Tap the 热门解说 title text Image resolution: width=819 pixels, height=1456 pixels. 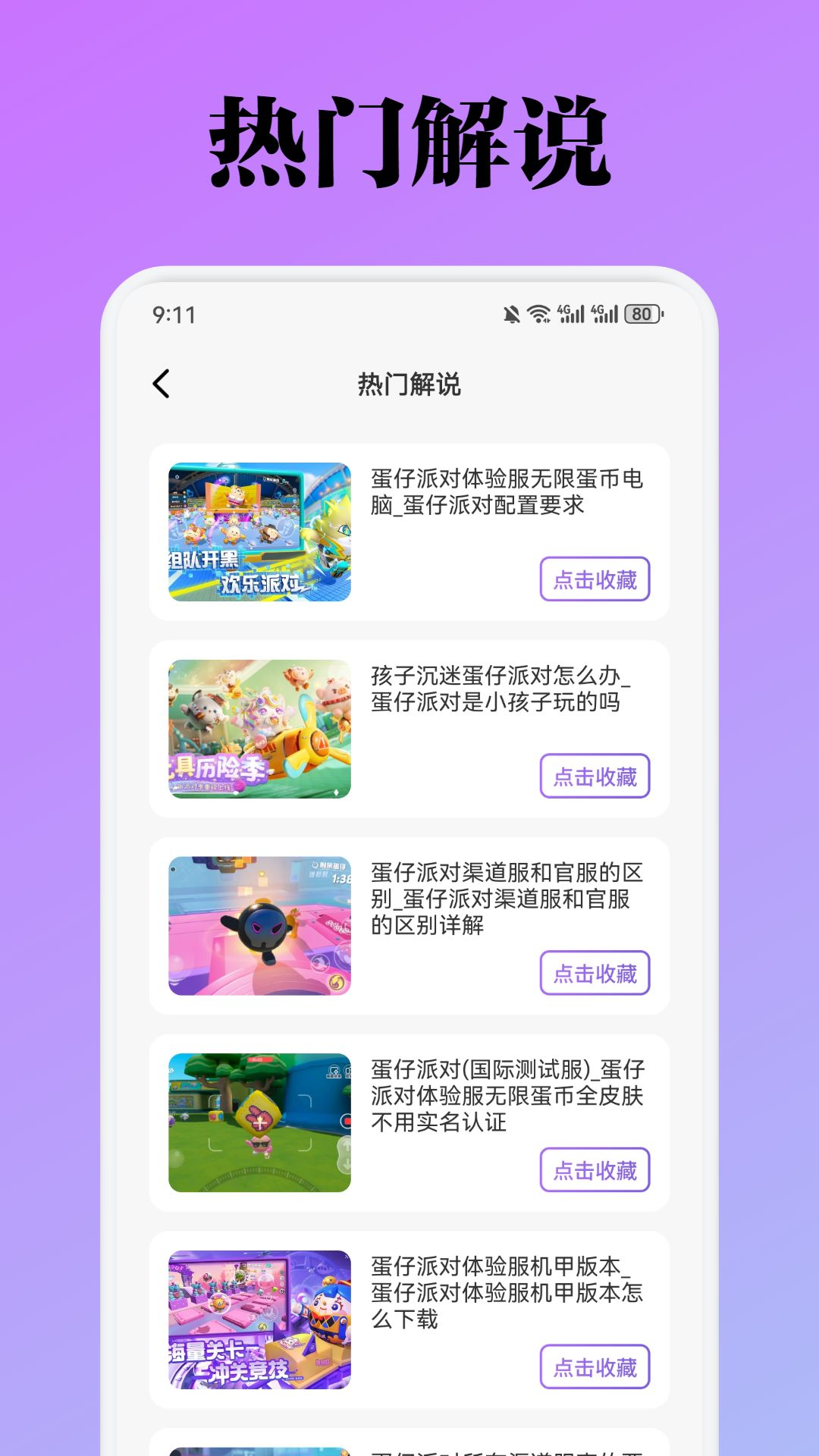tap(409, 385)
